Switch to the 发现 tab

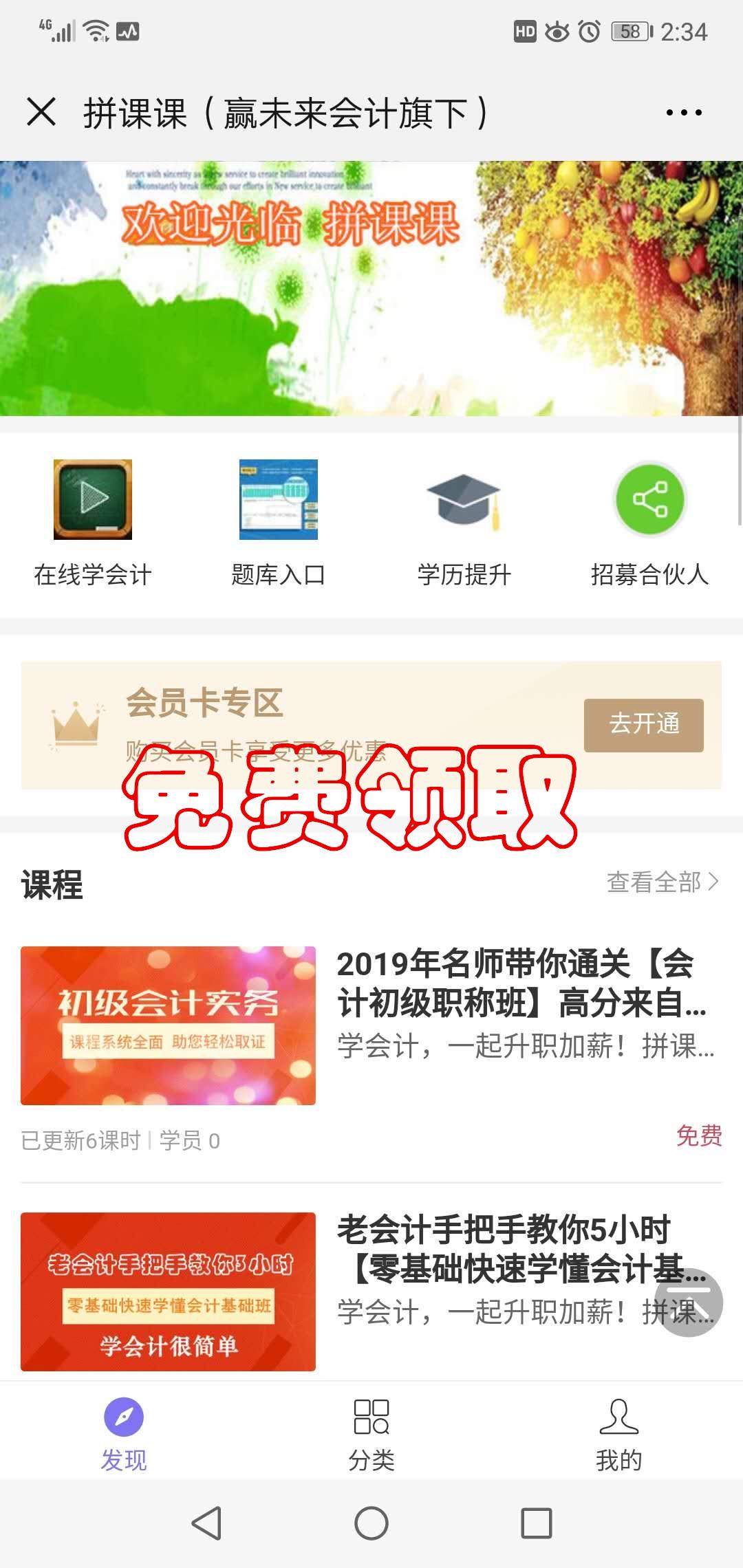pyautogui.click(x=124, y=1433)
